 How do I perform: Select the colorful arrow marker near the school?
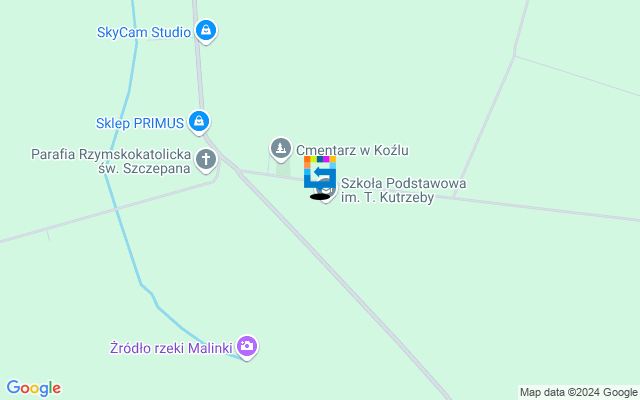[x=320, y=172]
